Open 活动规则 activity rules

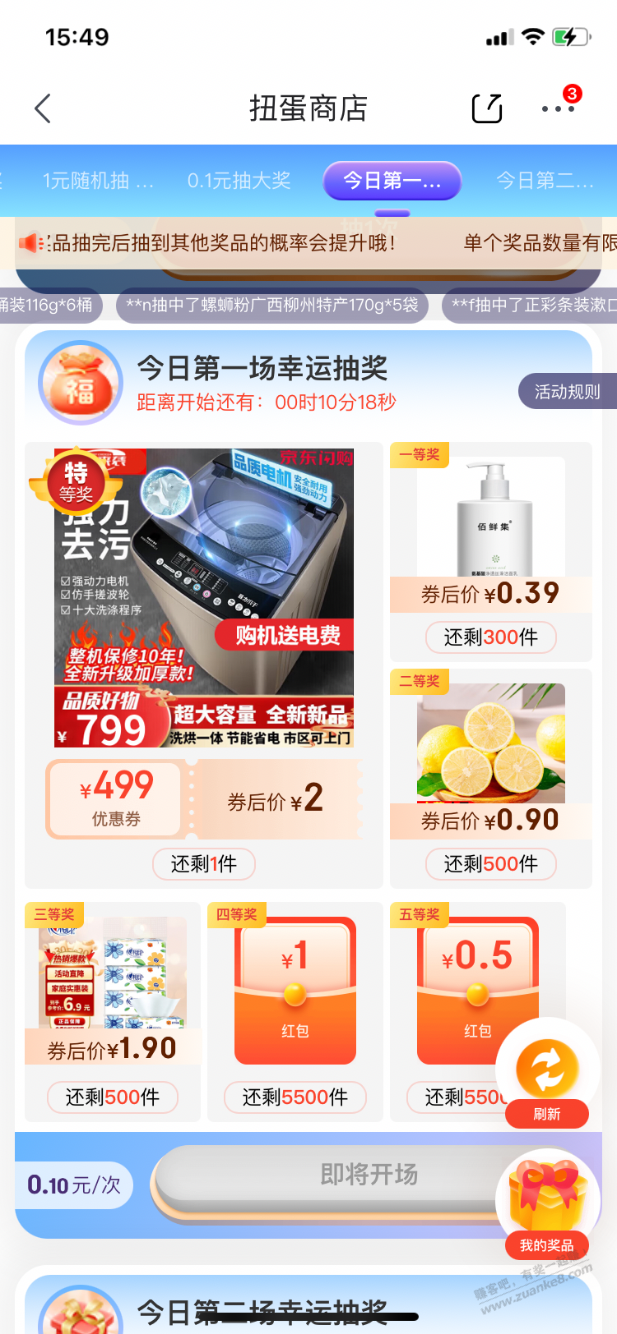(x=567, y=391)
